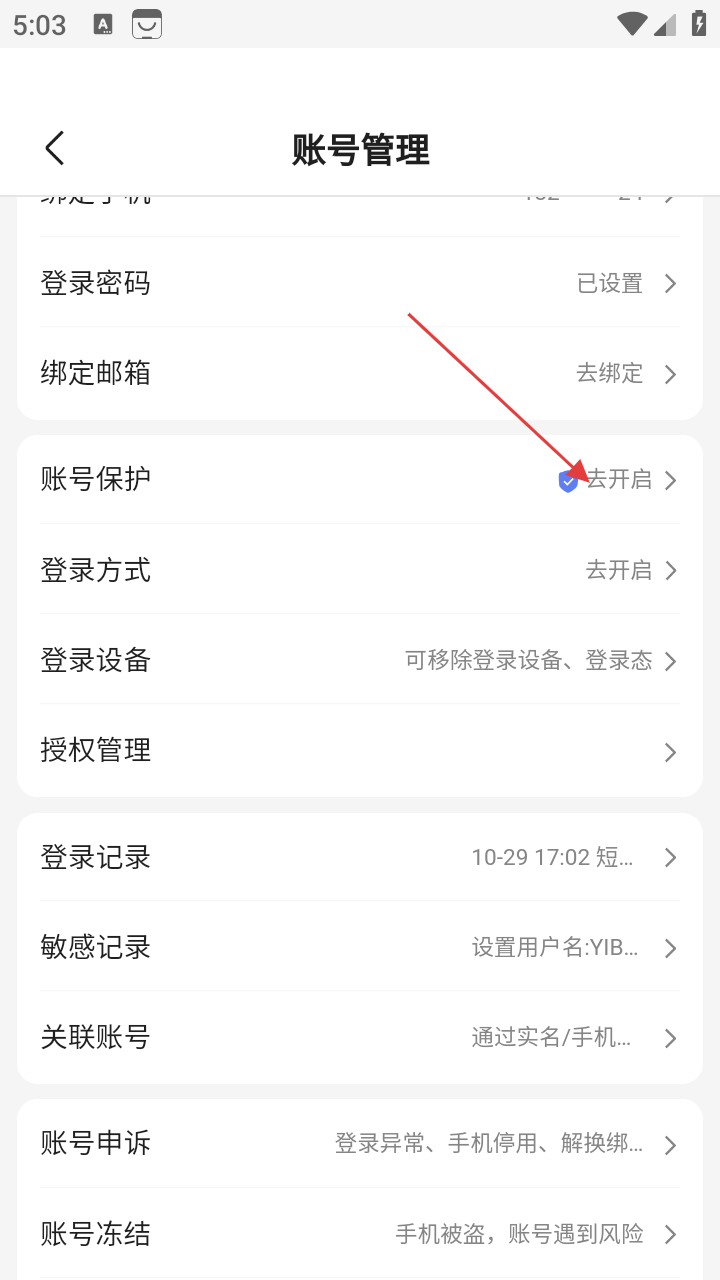View 登录记录 history
Viewport: 720px width, 1280px height.
coord(360,857)
